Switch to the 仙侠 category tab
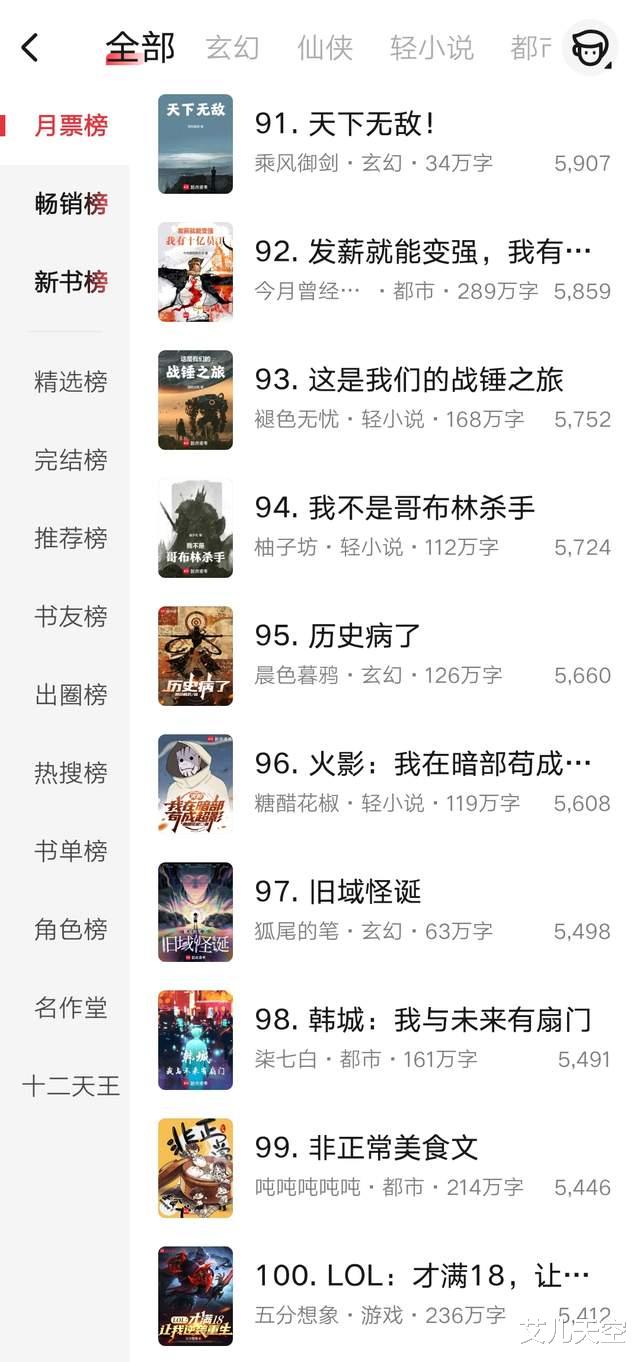 tap(325, 47)
